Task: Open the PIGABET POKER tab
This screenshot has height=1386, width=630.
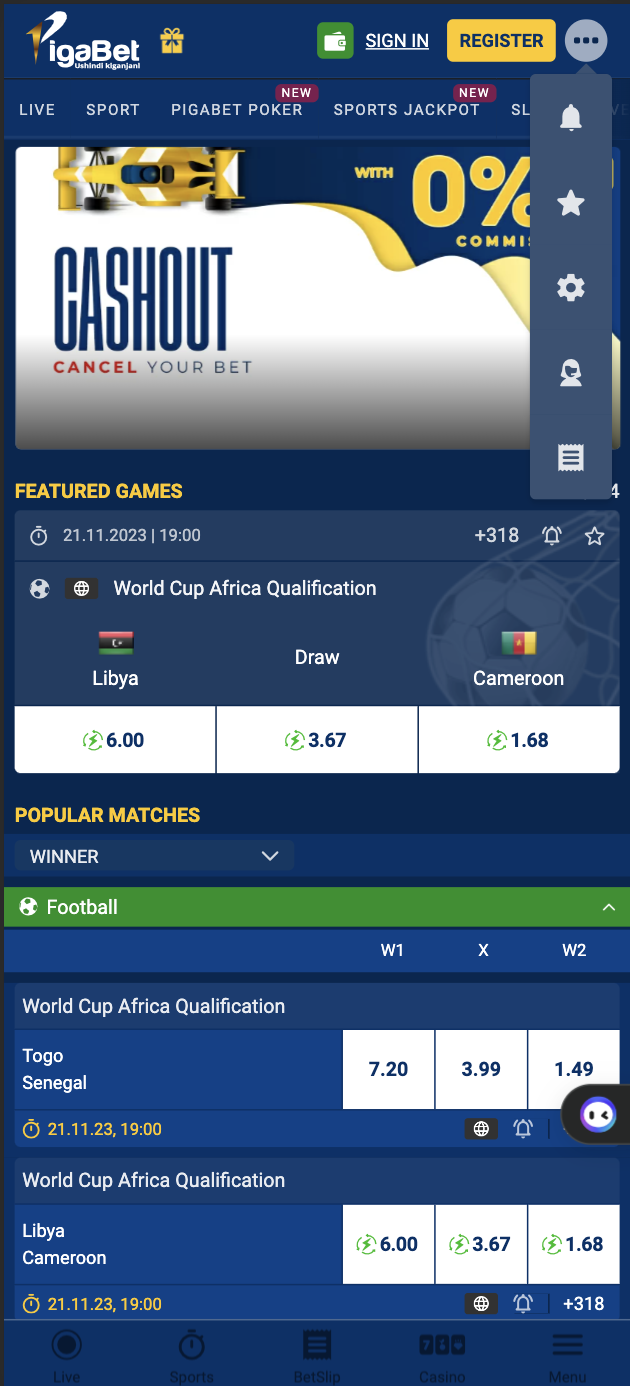Action: click(237, 110)
